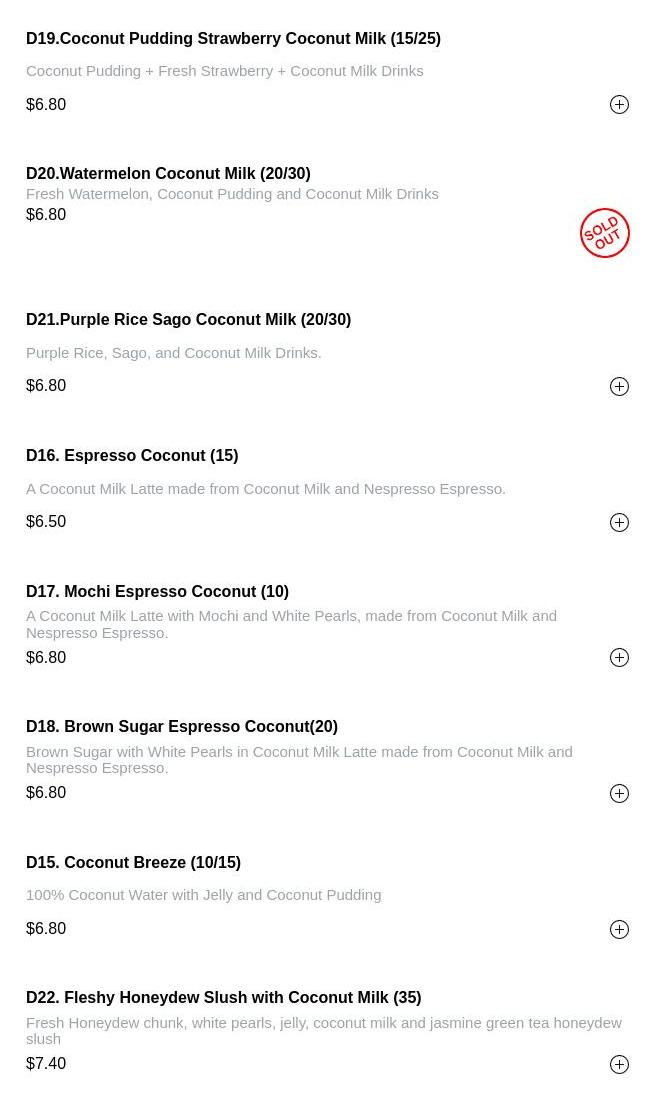
Task: Add D19 Coconut Pudding Strawberry Coconut Milk
Action: 619,104
